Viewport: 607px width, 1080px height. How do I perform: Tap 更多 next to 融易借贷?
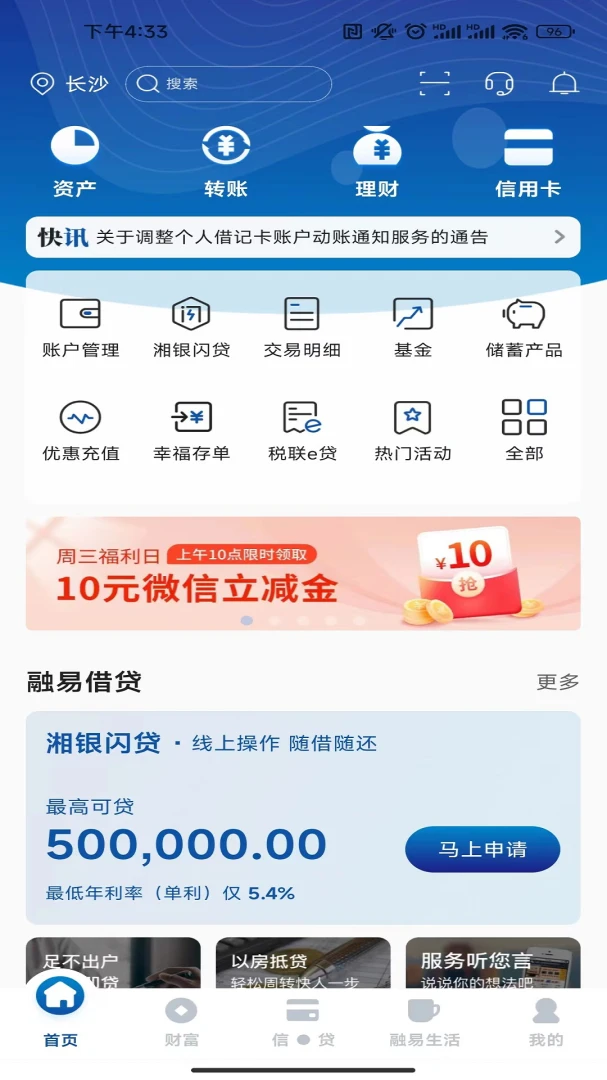click(557, 682)
